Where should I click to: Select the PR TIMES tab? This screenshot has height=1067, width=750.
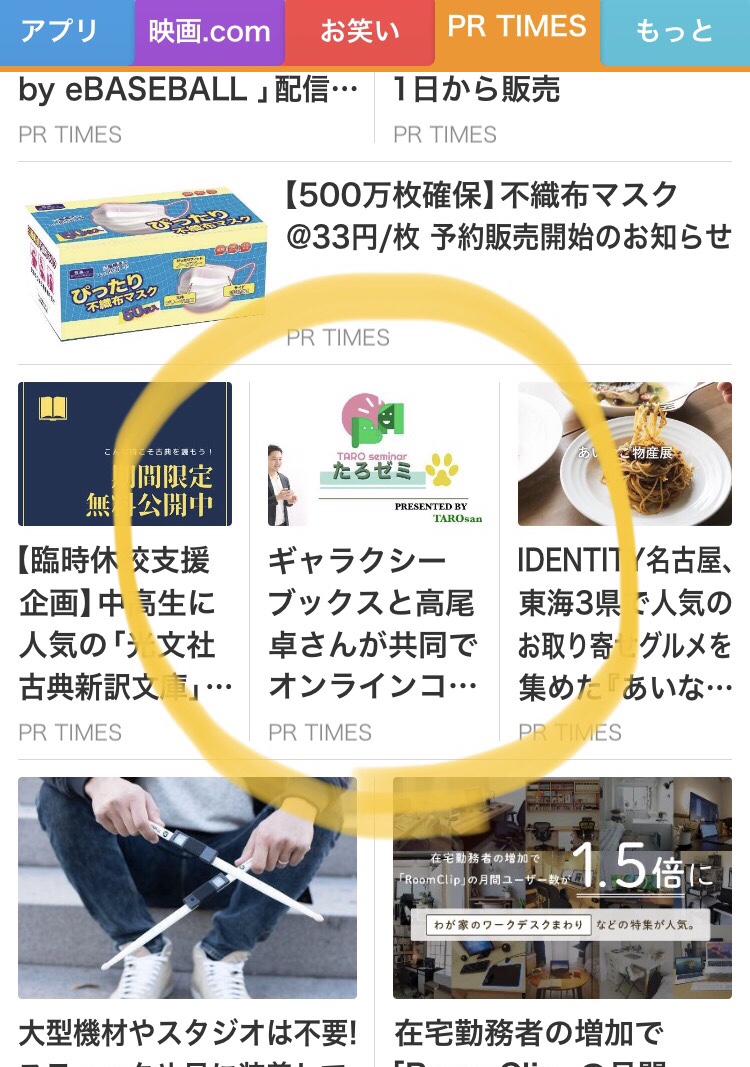point(517,28)
